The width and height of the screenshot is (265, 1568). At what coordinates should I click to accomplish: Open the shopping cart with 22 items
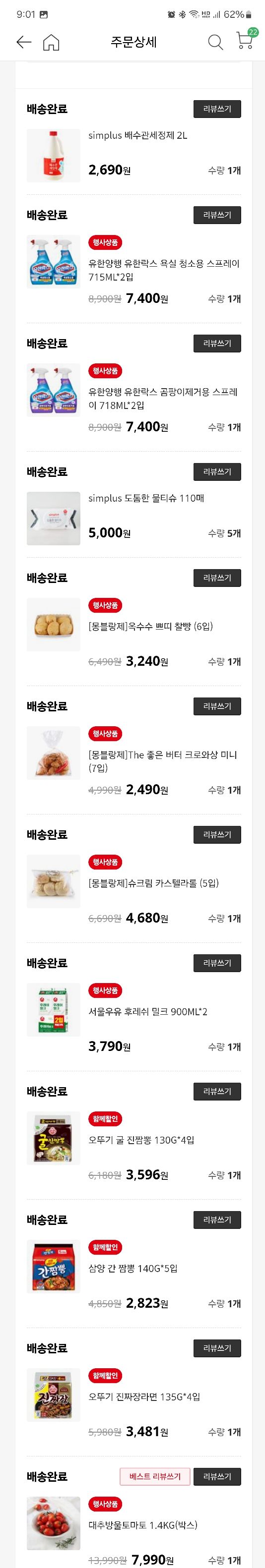pos(245,40)
